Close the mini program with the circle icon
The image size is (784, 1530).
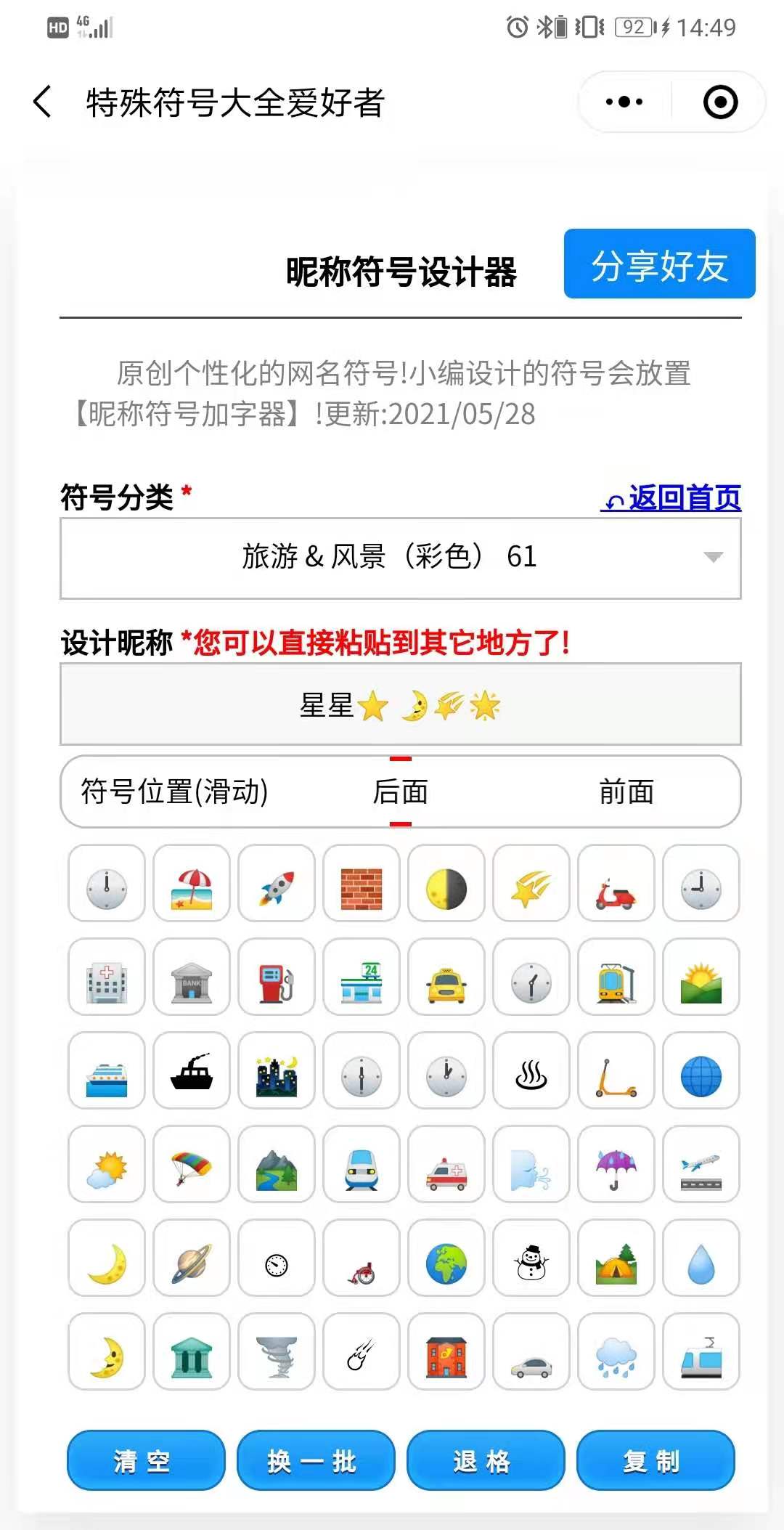(720, 102)
